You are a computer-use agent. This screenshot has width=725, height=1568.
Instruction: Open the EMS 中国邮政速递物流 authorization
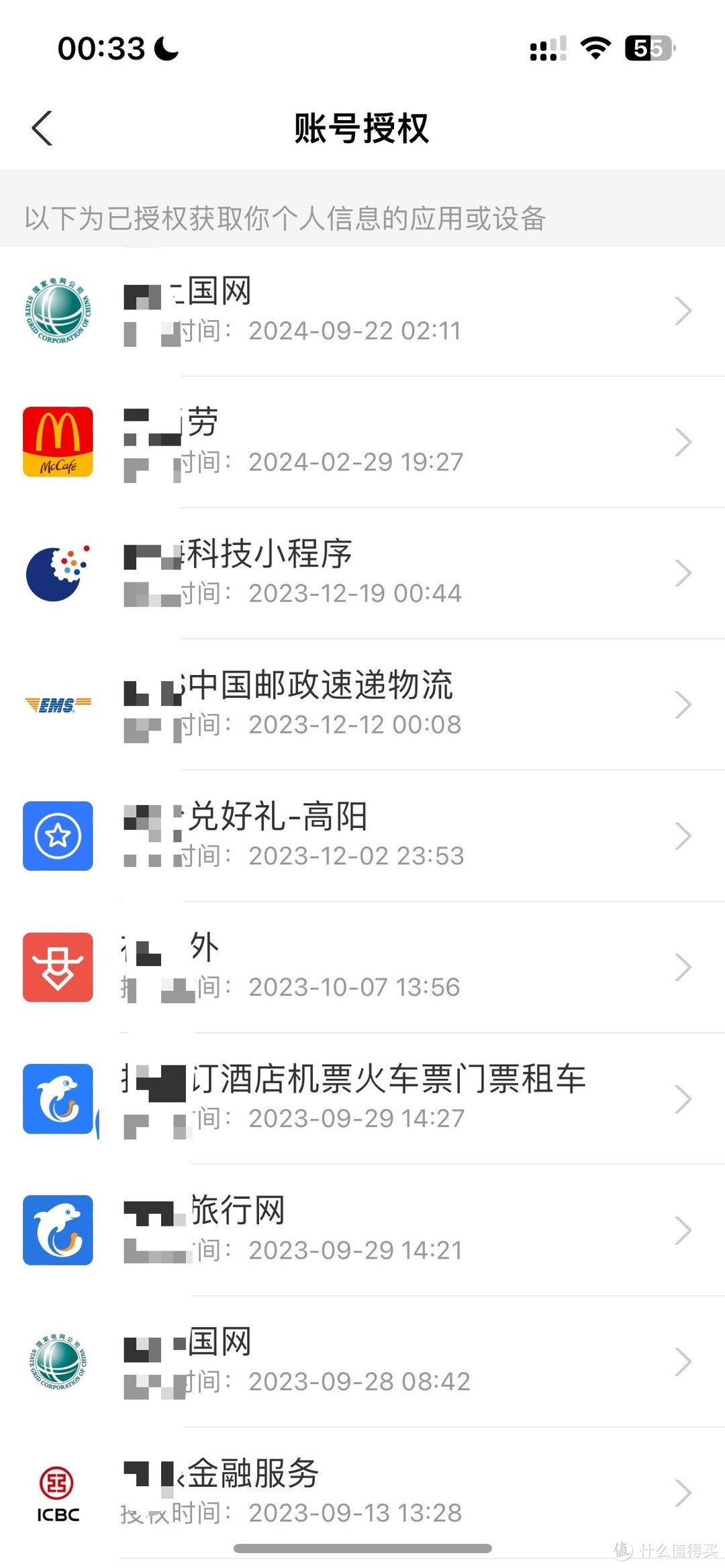362,705
